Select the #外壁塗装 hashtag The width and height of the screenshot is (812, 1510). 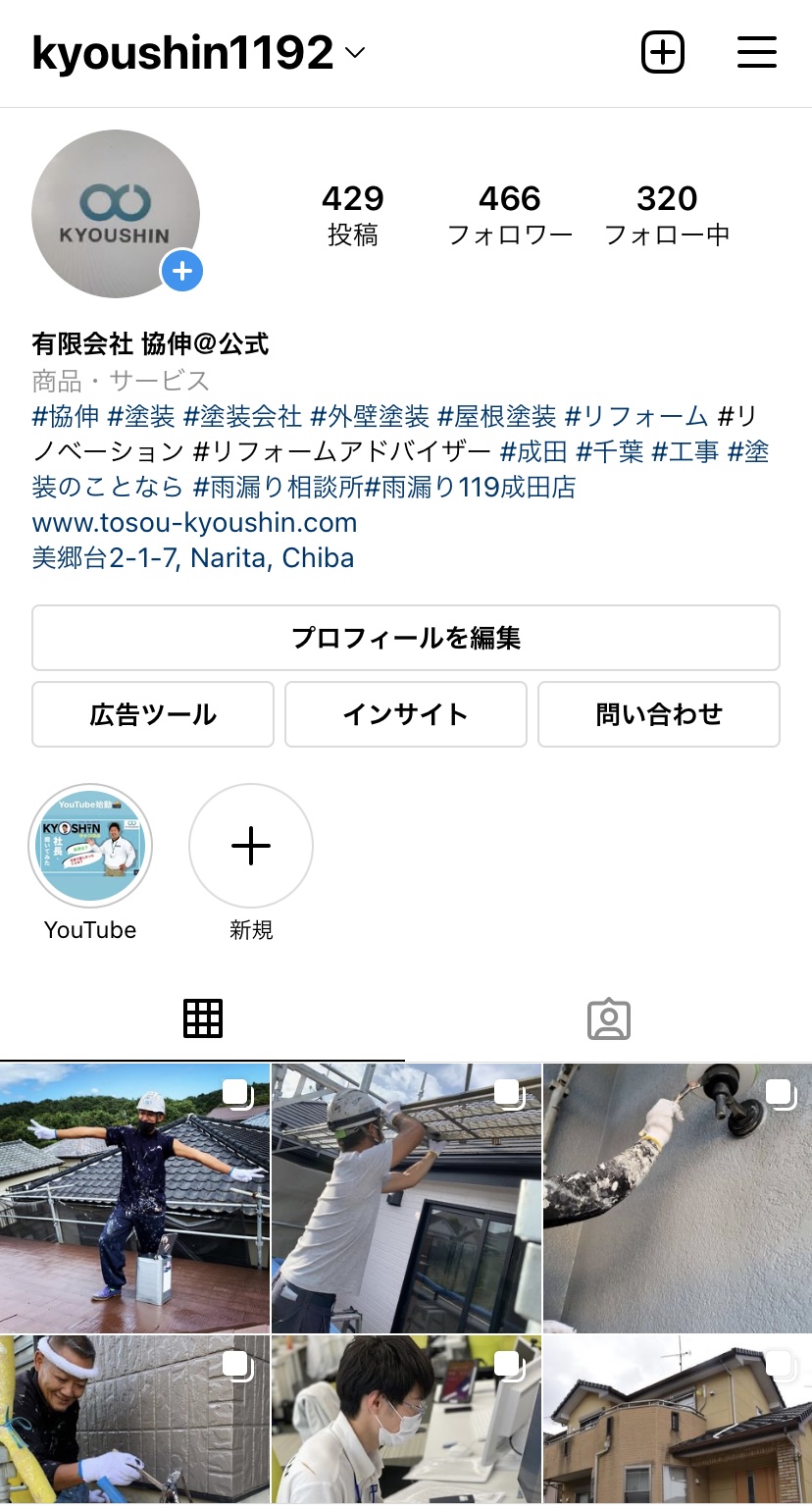(370, 416)
